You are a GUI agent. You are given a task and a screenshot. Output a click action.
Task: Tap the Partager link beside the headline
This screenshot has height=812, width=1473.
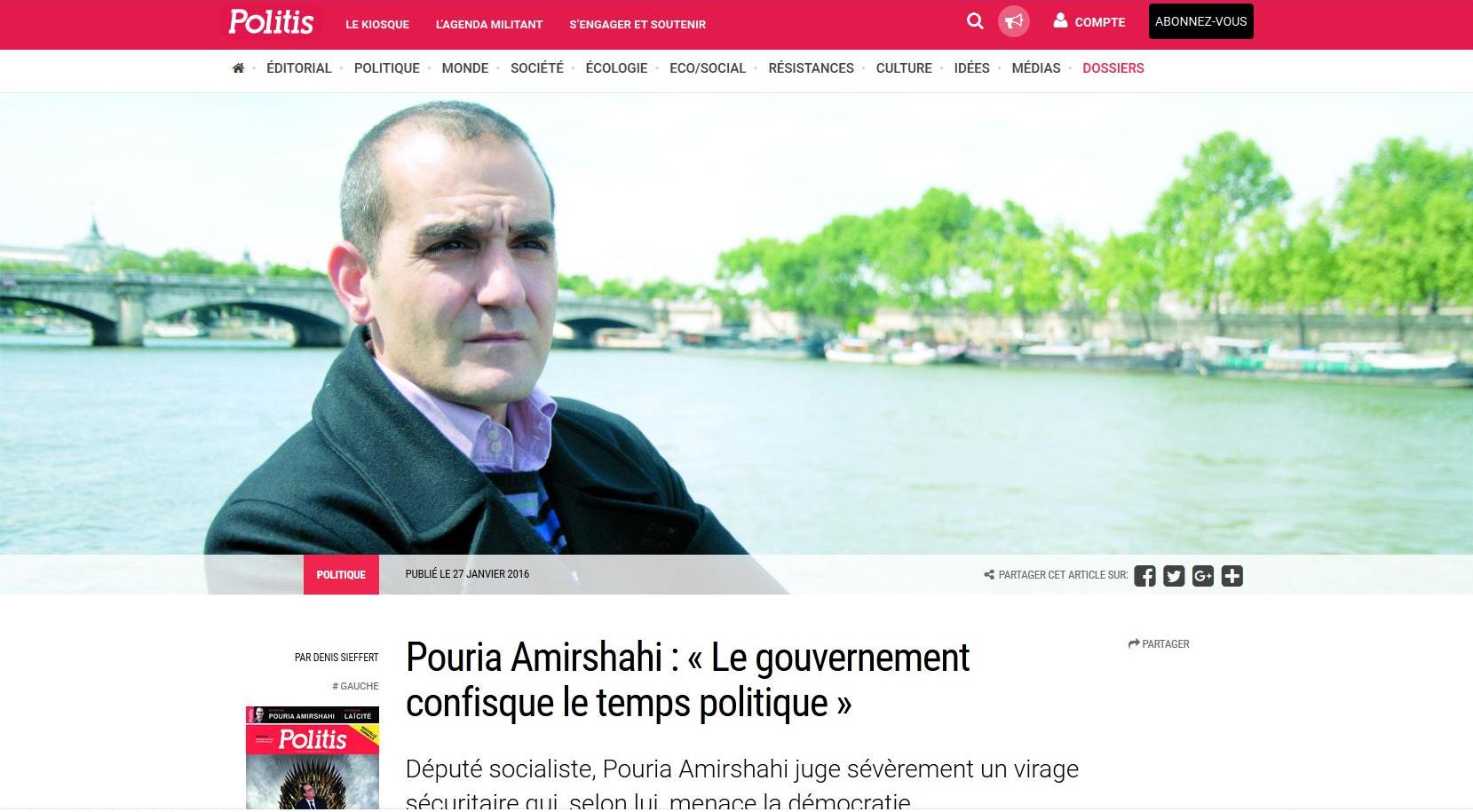tap(1159, 644)
